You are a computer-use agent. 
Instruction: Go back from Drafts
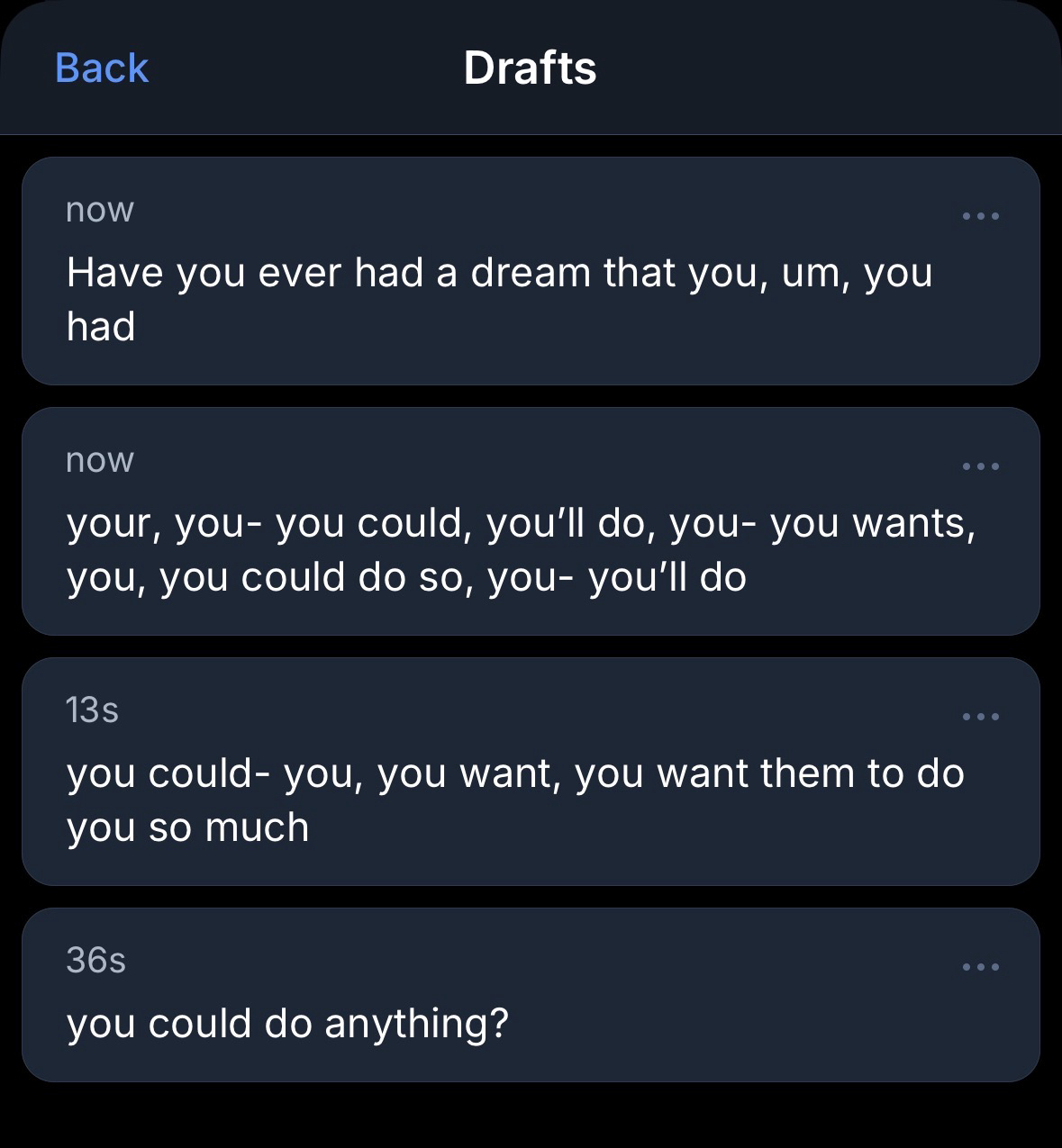[101, 68]
